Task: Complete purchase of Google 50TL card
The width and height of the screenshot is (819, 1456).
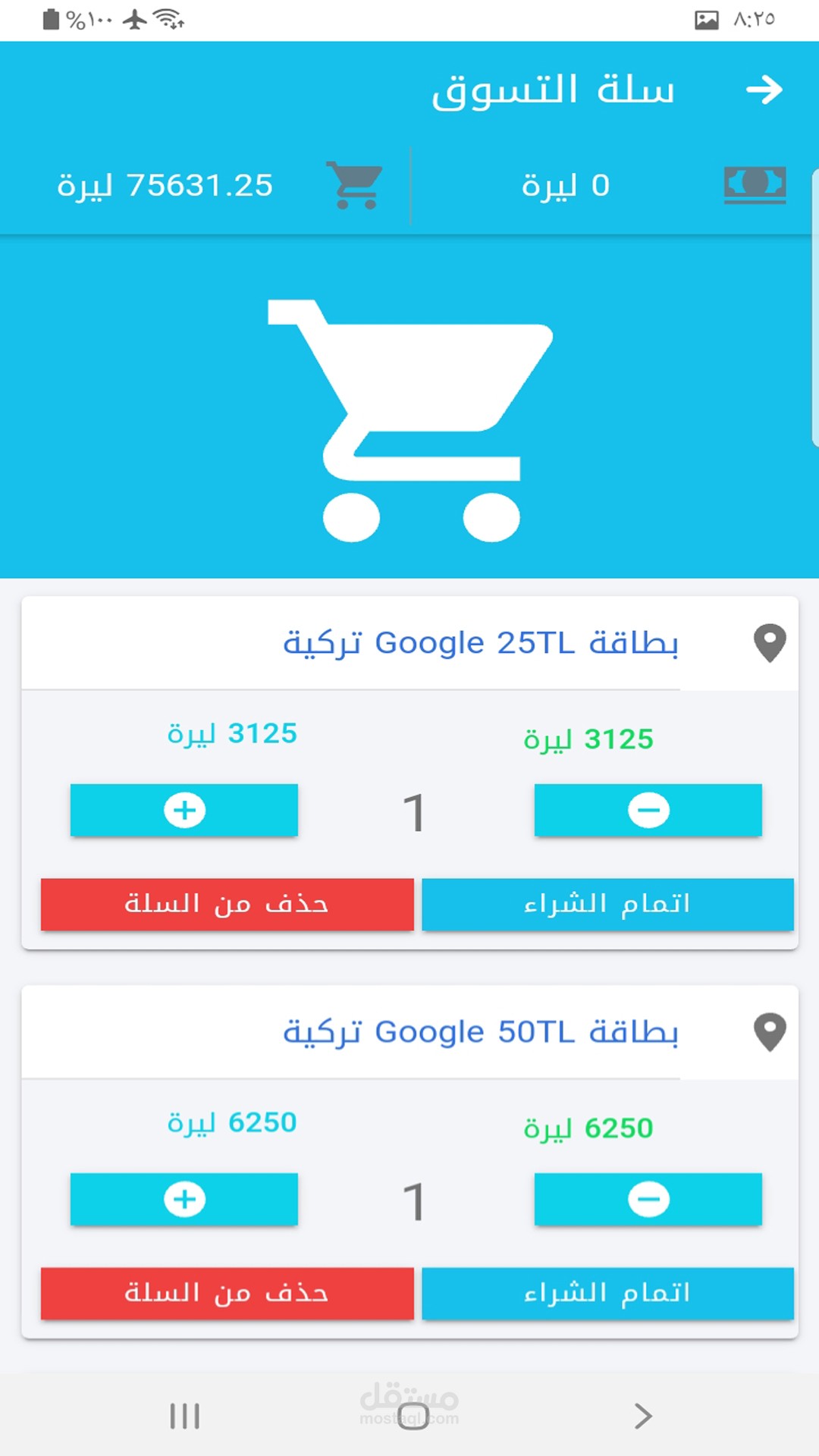Action: click(x=607, y=1293)
